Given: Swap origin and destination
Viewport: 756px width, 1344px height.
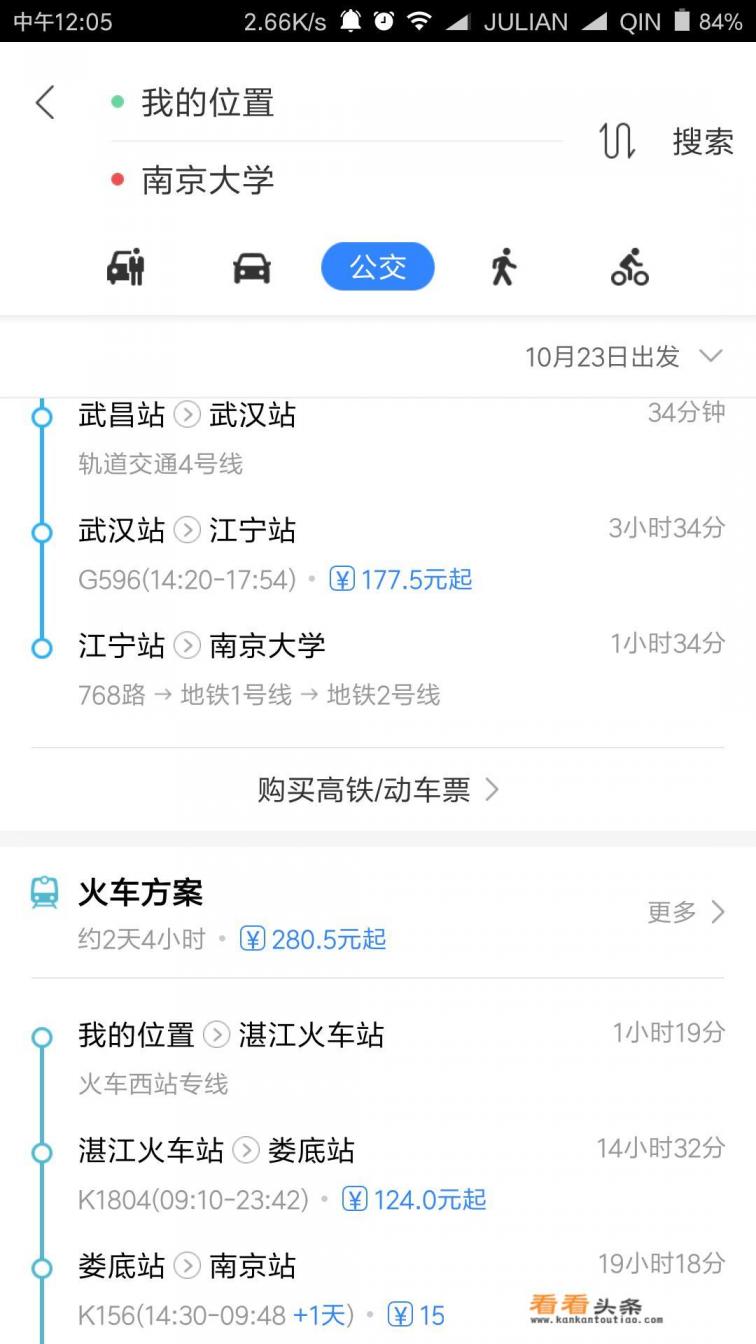Looking at the screenshot, I should coord(617,142).
